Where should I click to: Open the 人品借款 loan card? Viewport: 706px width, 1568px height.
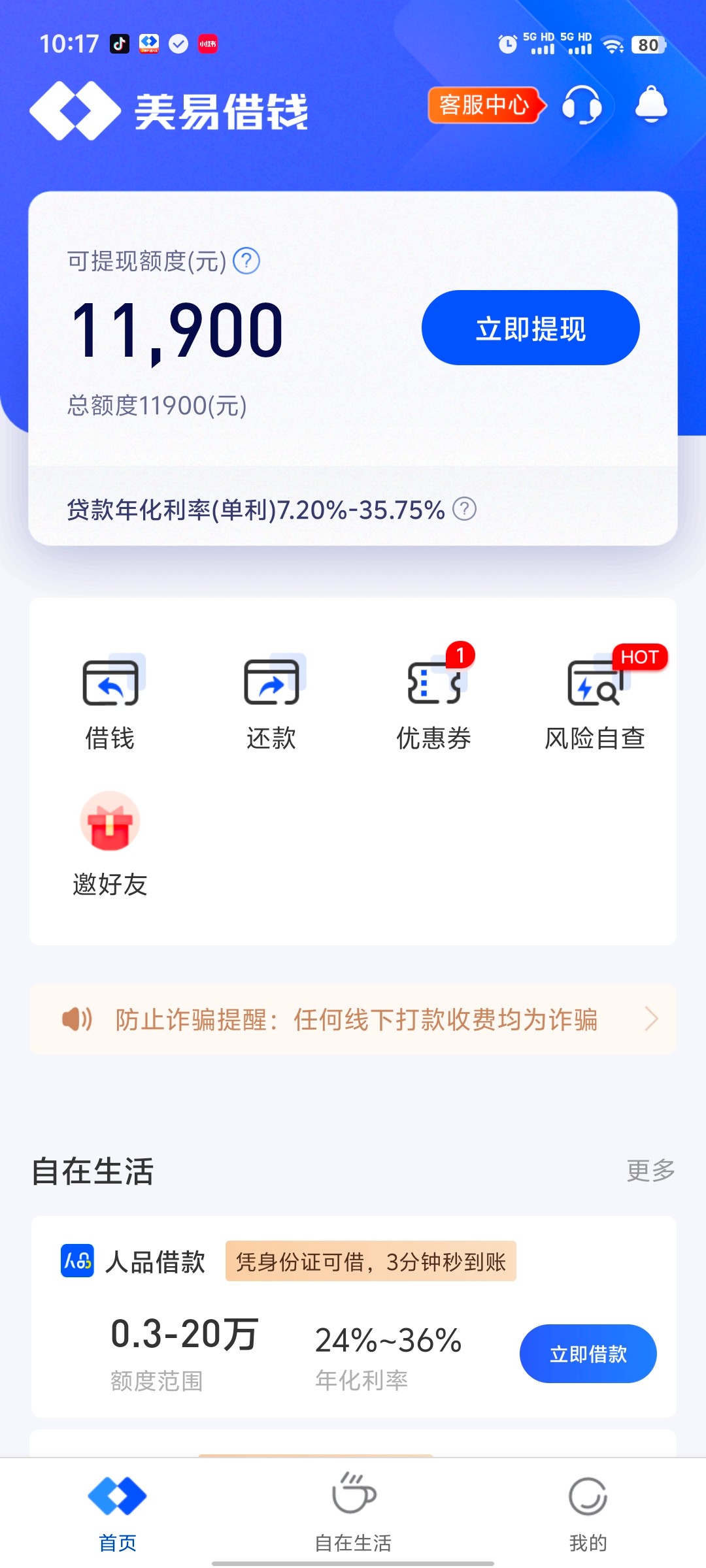[353, 1316]
